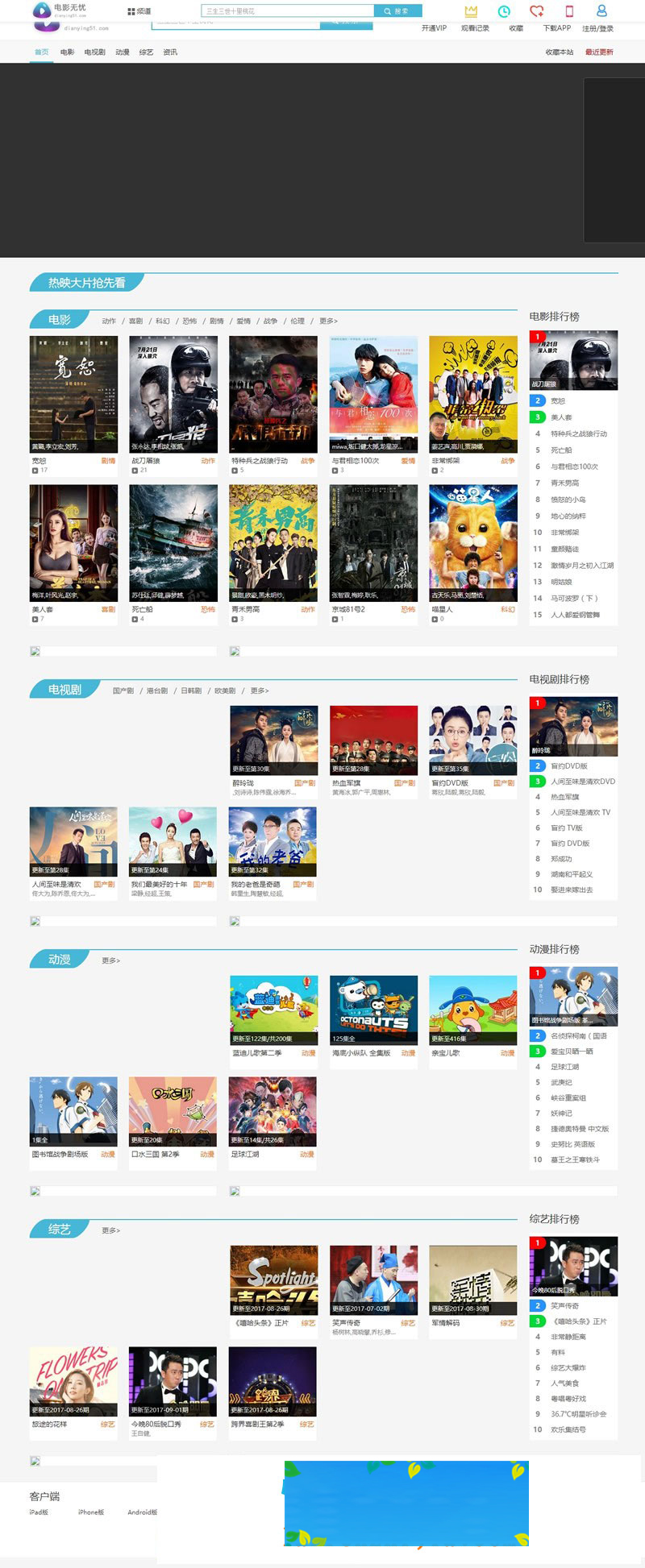The image size is (645, 1568).
Task: Select 与君相恋100次 in movie ranking
Action: click(574, 467)
